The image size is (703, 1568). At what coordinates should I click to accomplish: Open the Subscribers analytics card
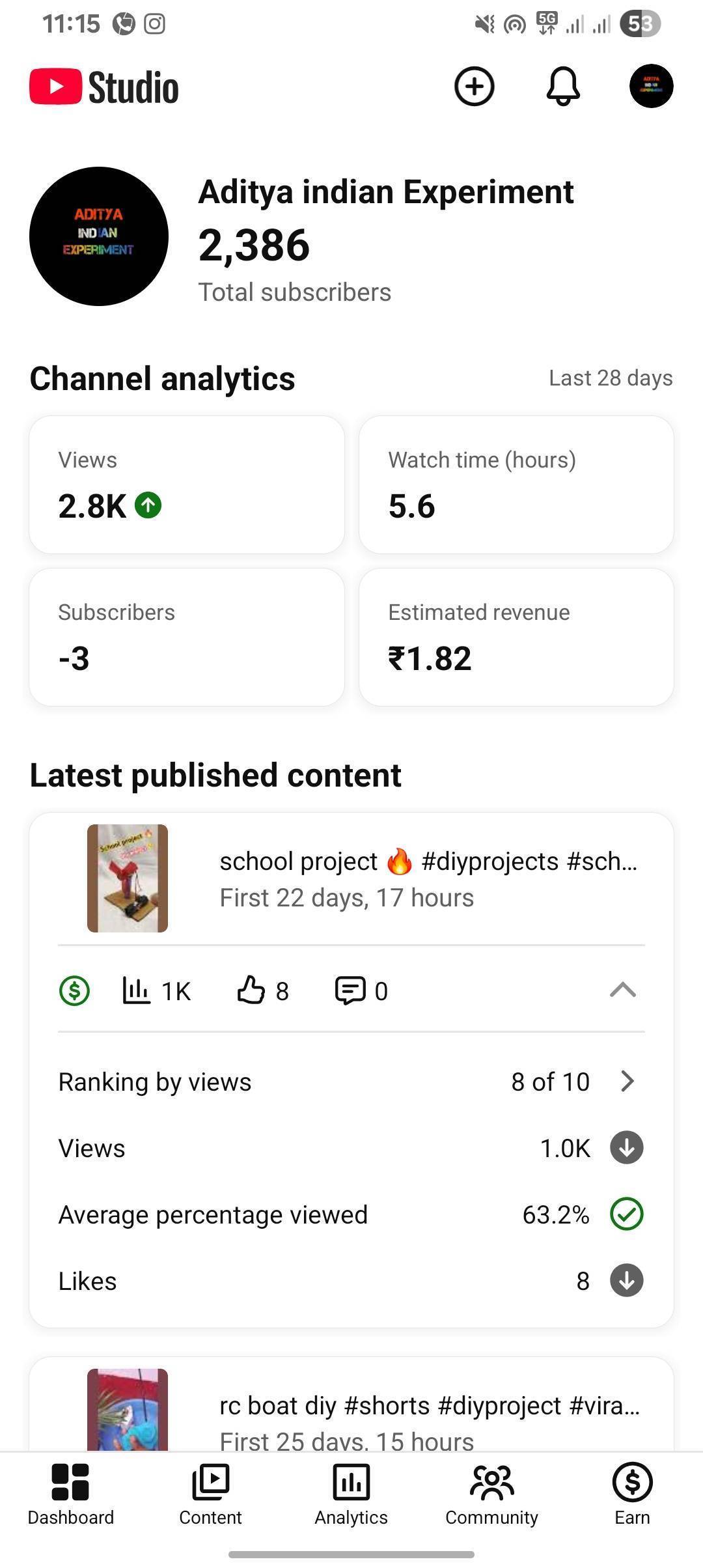click(187, 637)
